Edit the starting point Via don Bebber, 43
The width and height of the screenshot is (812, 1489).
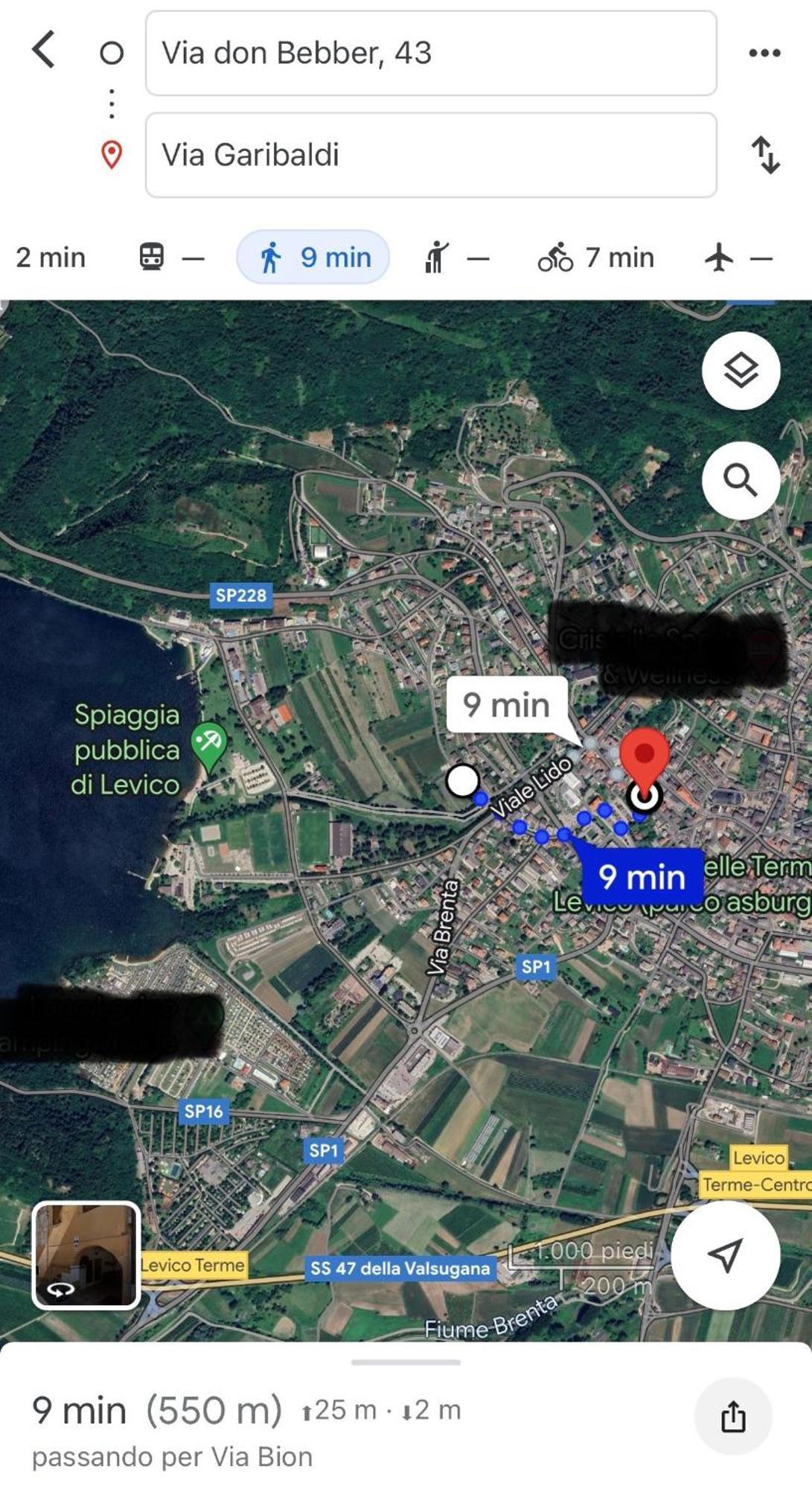pos(430,53)
